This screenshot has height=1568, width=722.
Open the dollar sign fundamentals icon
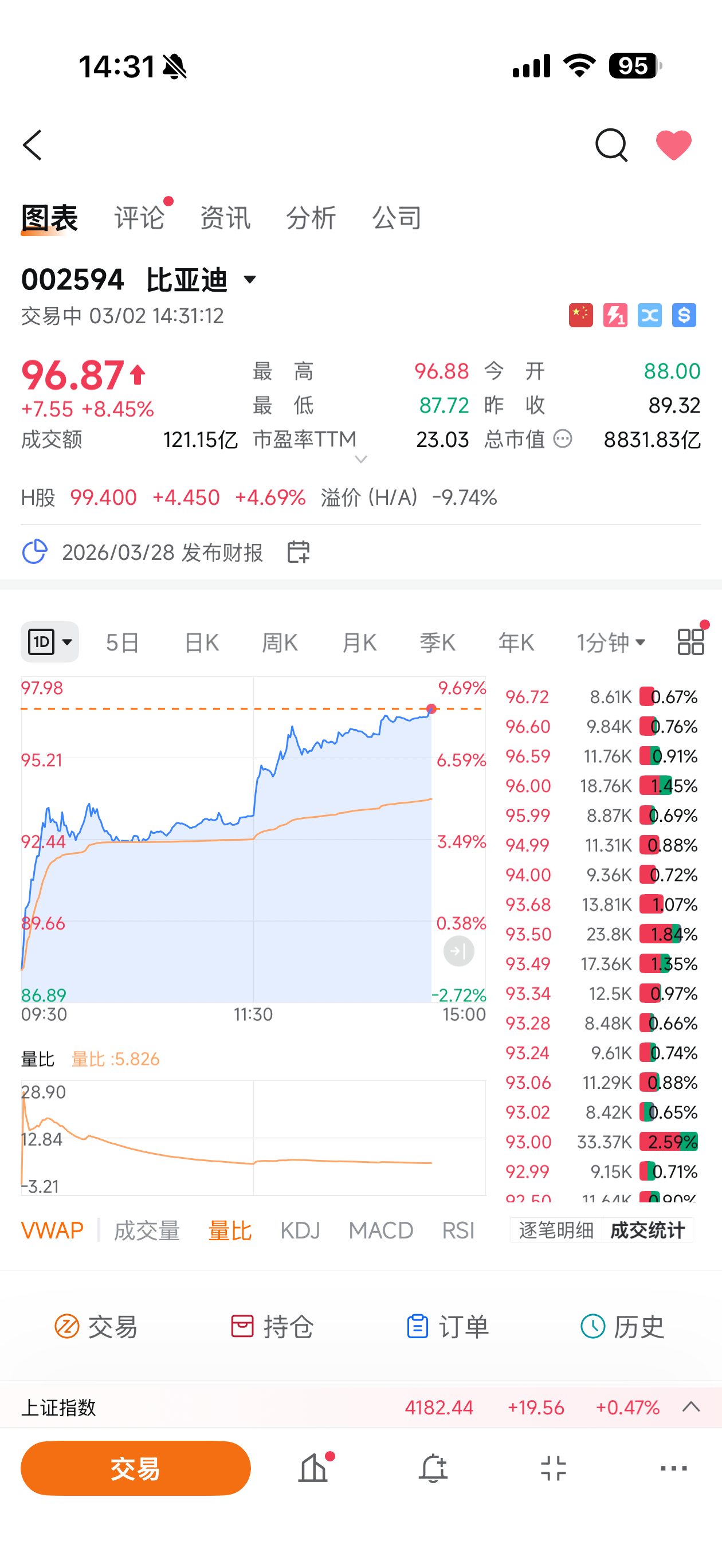click(x=683, y=315)
